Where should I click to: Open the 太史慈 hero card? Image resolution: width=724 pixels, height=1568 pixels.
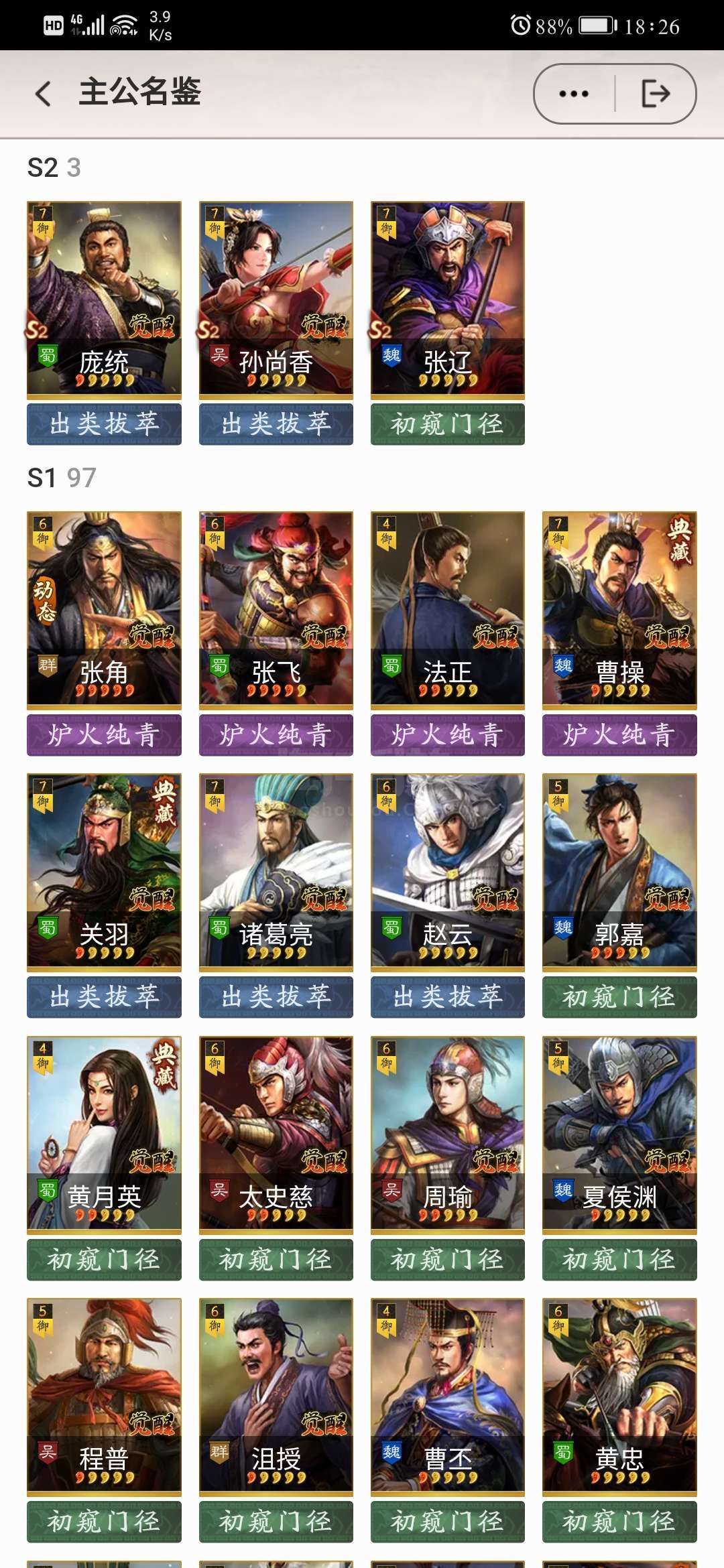tap(276, 1135)
